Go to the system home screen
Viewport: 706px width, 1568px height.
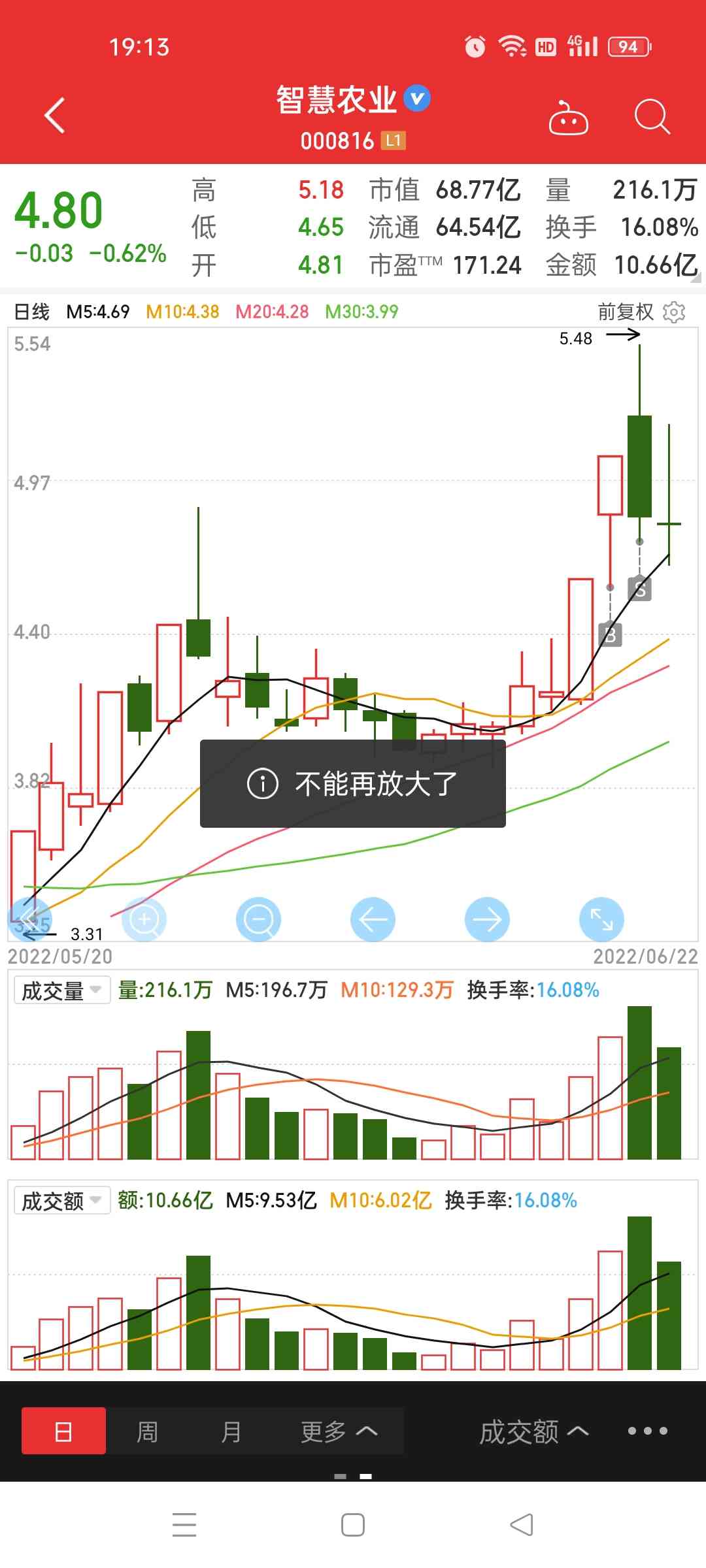pyautogui.click(x=353, y=1525)
